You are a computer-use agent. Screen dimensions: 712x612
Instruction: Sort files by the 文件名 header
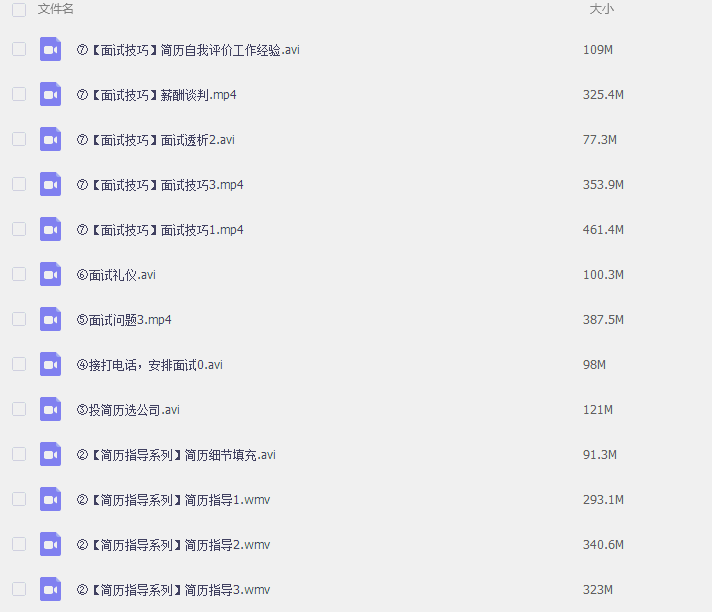pos(56,9)
